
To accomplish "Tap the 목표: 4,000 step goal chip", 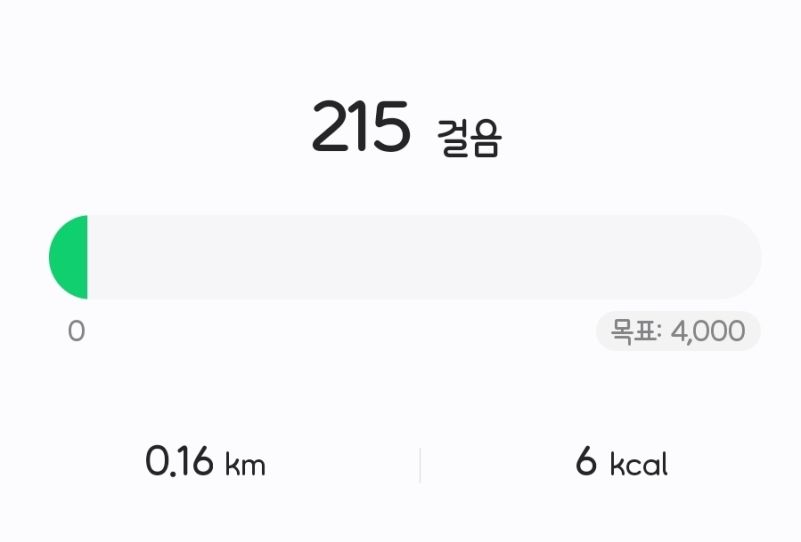I will point(678,331).
